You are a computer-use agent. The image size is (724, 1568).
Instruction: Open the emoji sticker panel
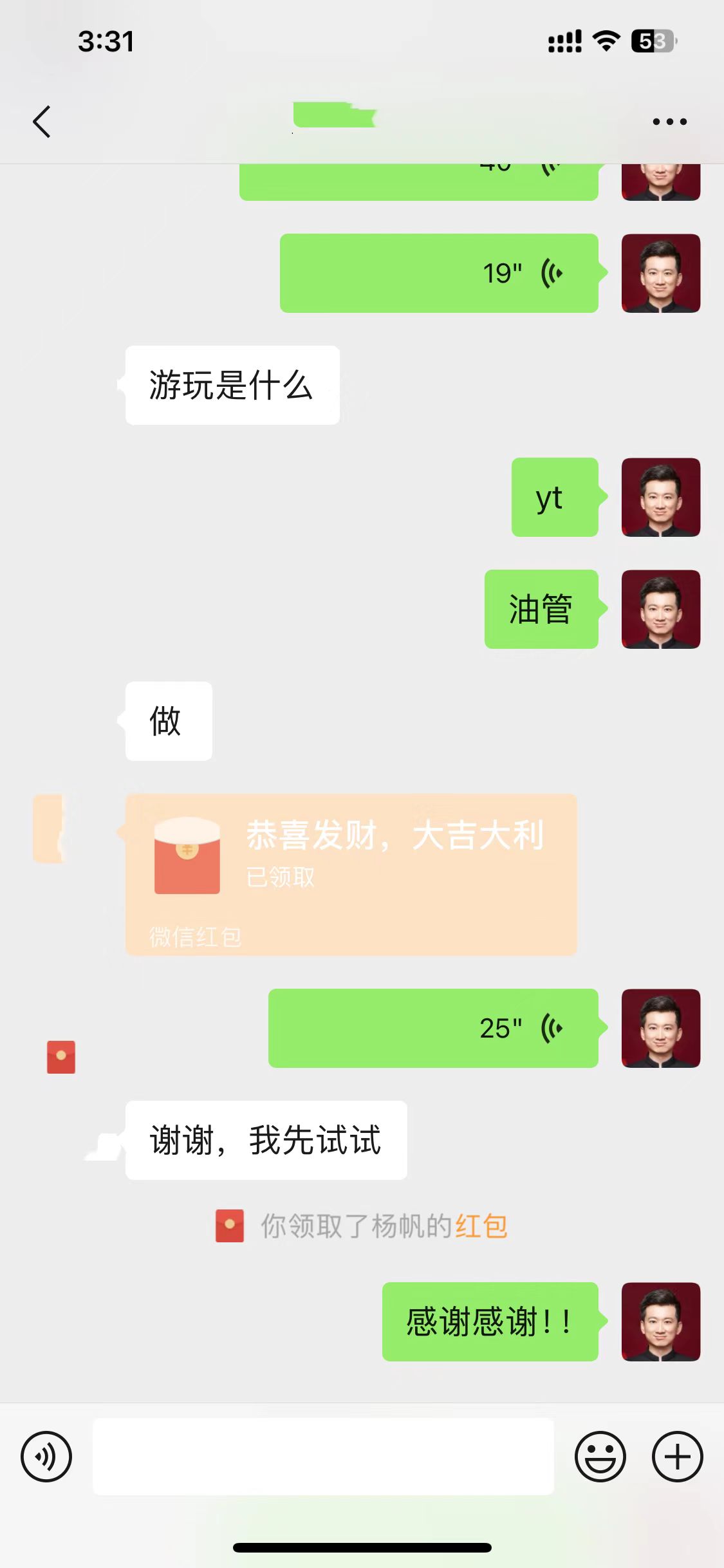coord(600,1456)
